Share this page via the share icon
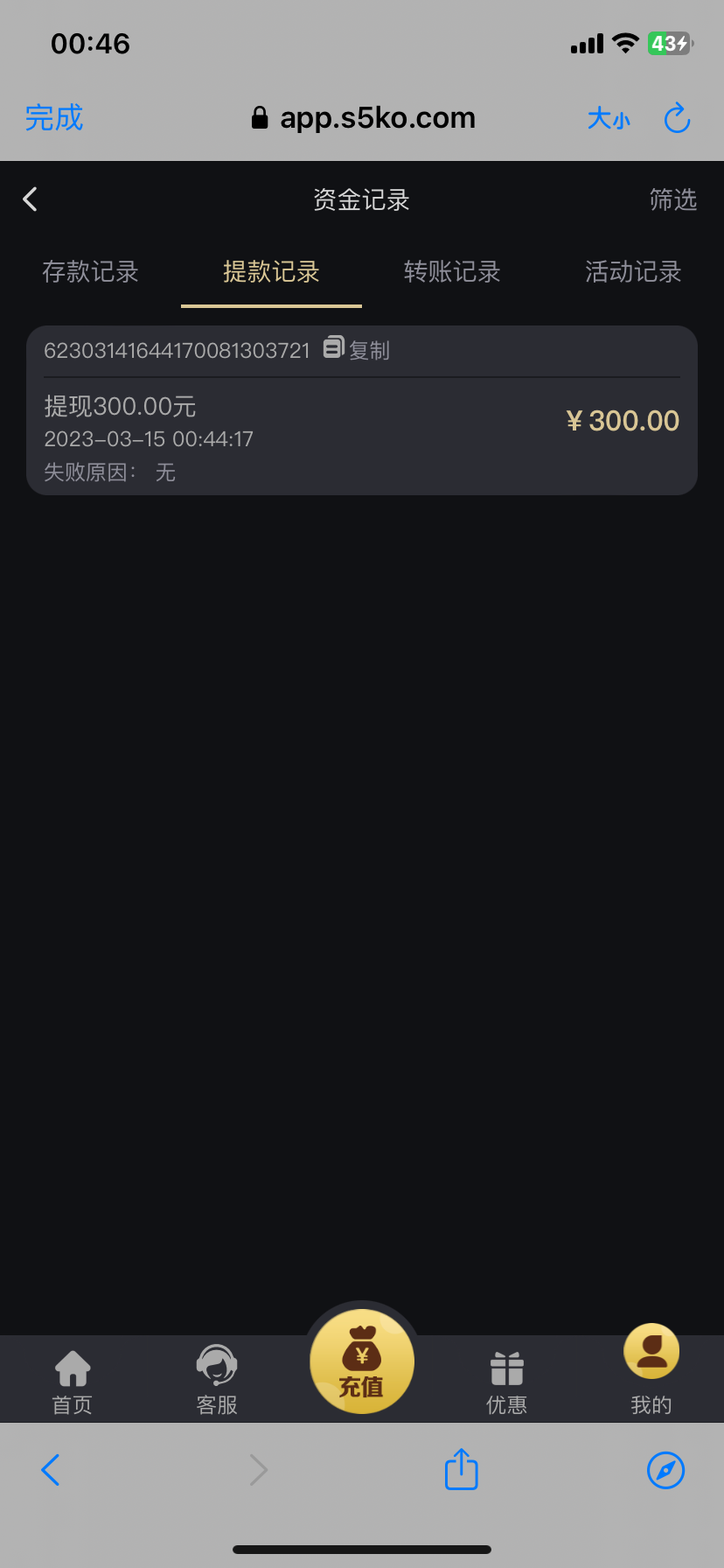Screen dimensions: 724x1568 (x=462, y=1469)
